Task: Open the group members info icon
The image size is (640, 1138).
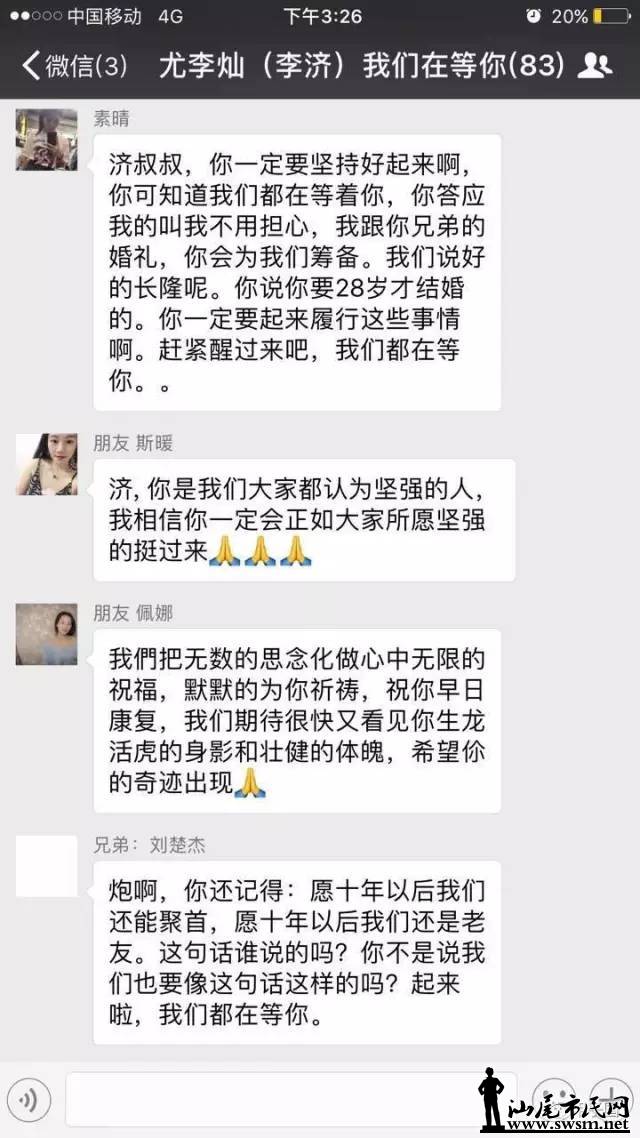Action: point(596,67)
